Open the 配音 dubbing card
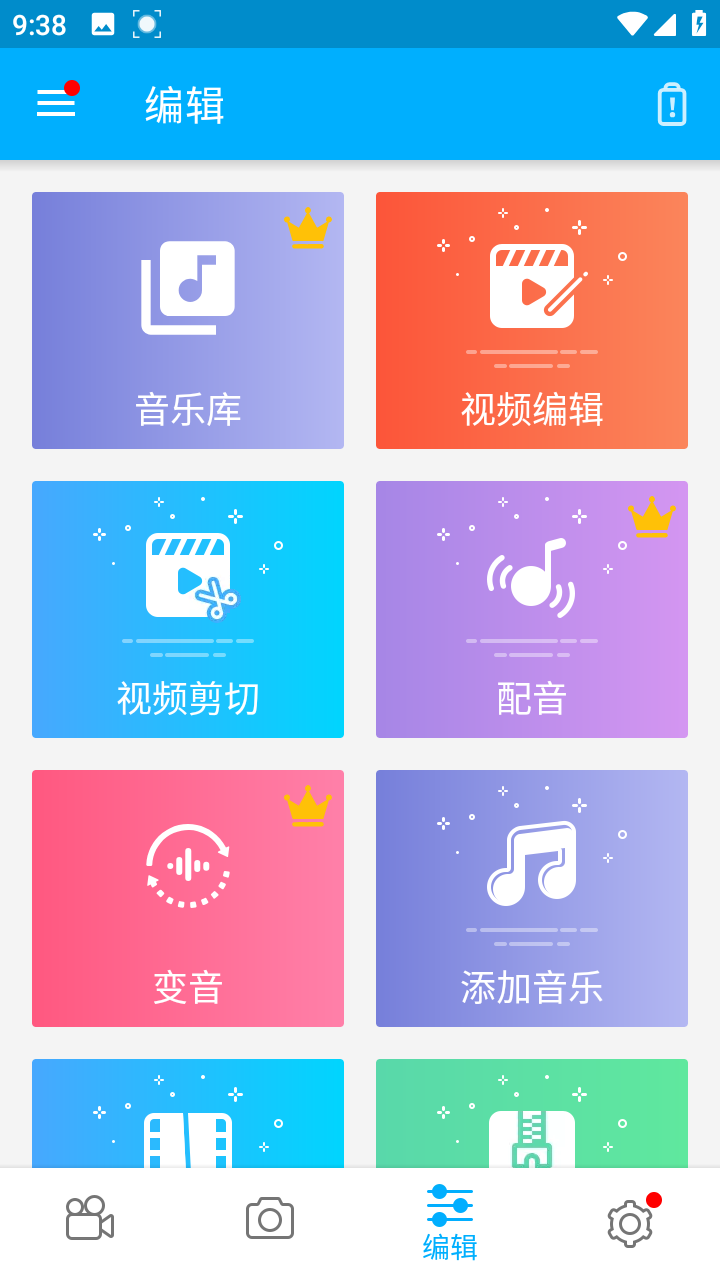 pos(532,609)
